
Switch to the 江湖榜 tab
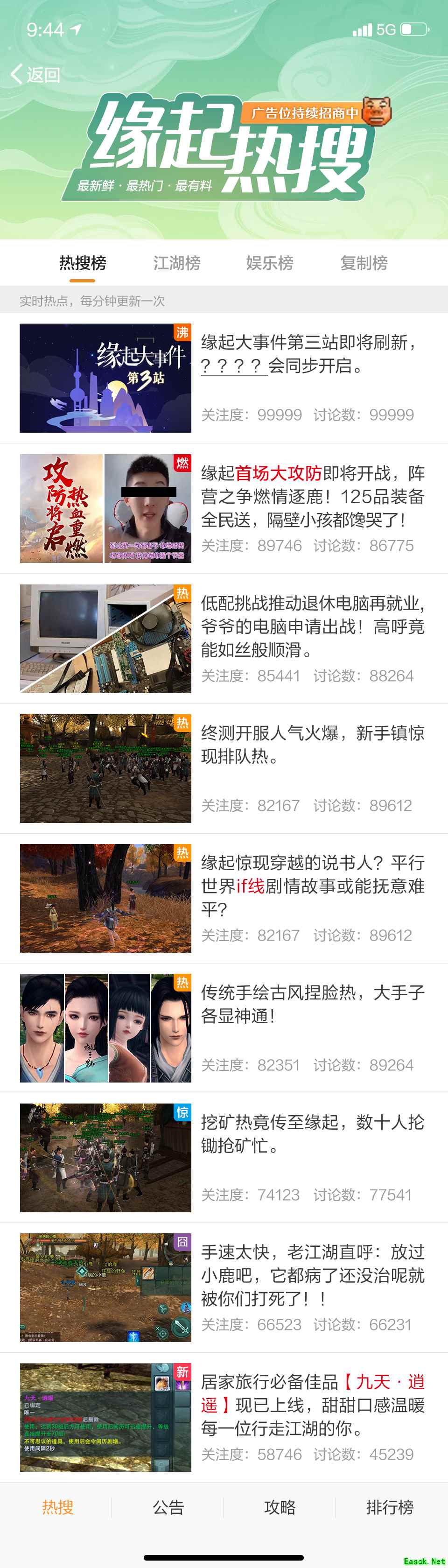pos(176,263)
